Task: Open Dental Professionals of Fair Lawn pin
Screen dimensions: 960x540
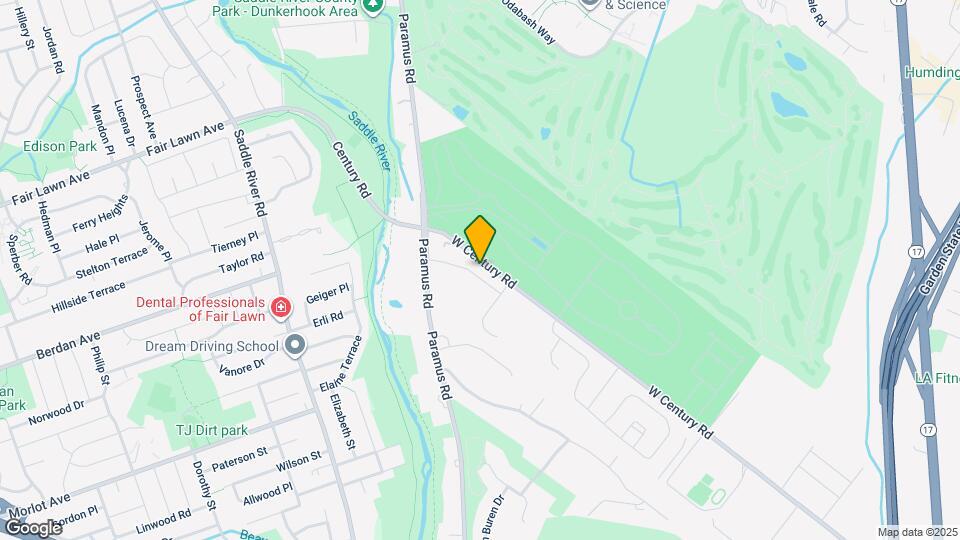Action: 281,306
